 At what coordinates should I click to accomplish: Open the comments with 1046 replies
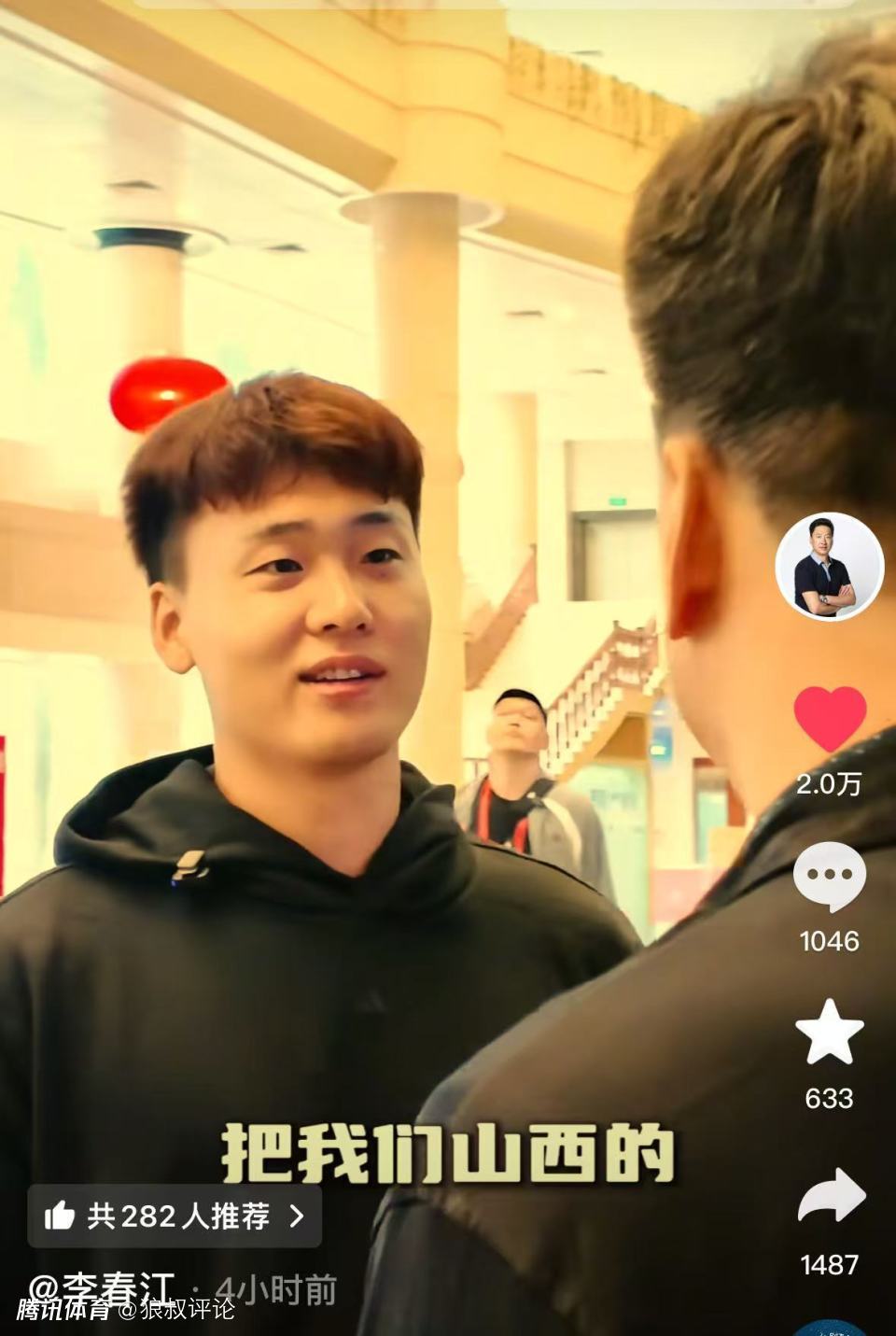(x=829, y=878)
